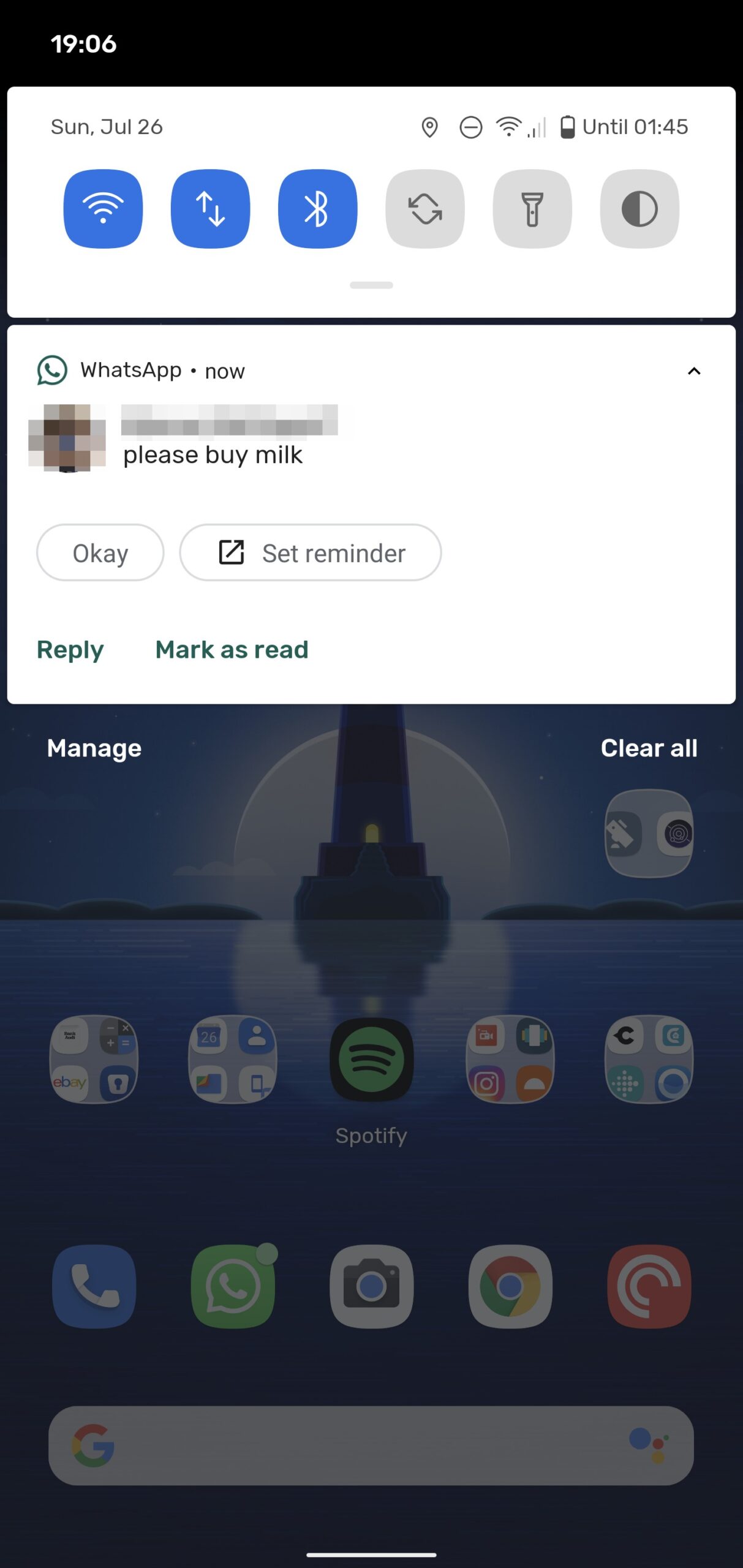Collapse the WhatsApp notification
Viewport: 743px width, 1568px height.
coord(694,371)
